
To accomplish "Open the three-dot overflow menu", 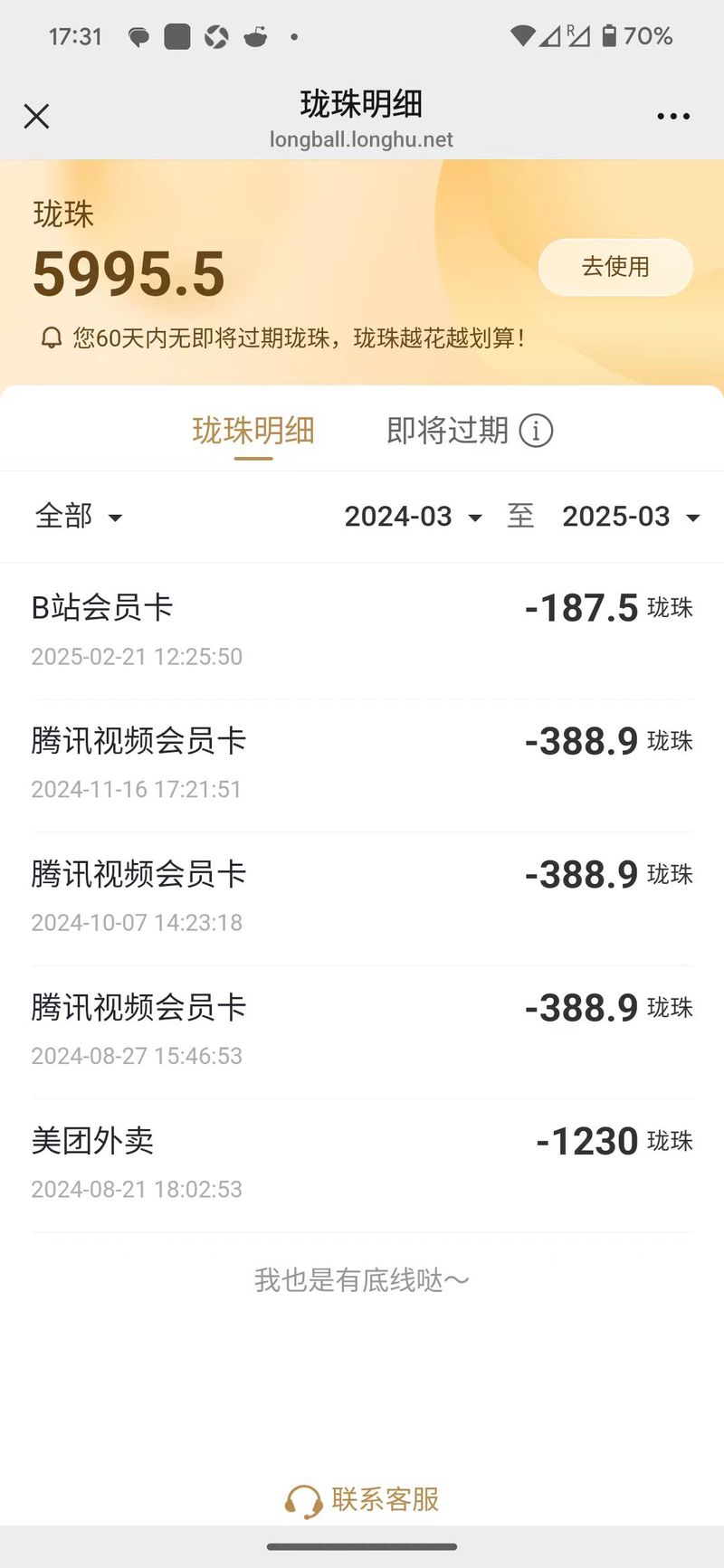I will point(673,116).
